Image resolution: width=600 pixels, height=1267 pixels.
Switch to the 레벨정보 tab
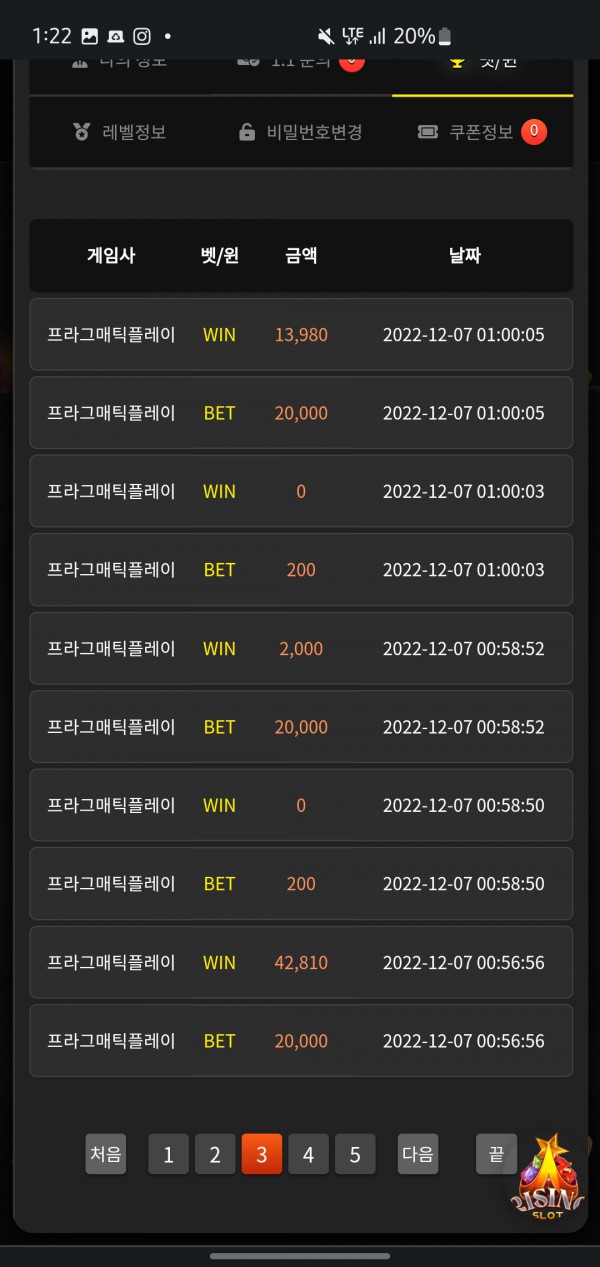(120, 132)
